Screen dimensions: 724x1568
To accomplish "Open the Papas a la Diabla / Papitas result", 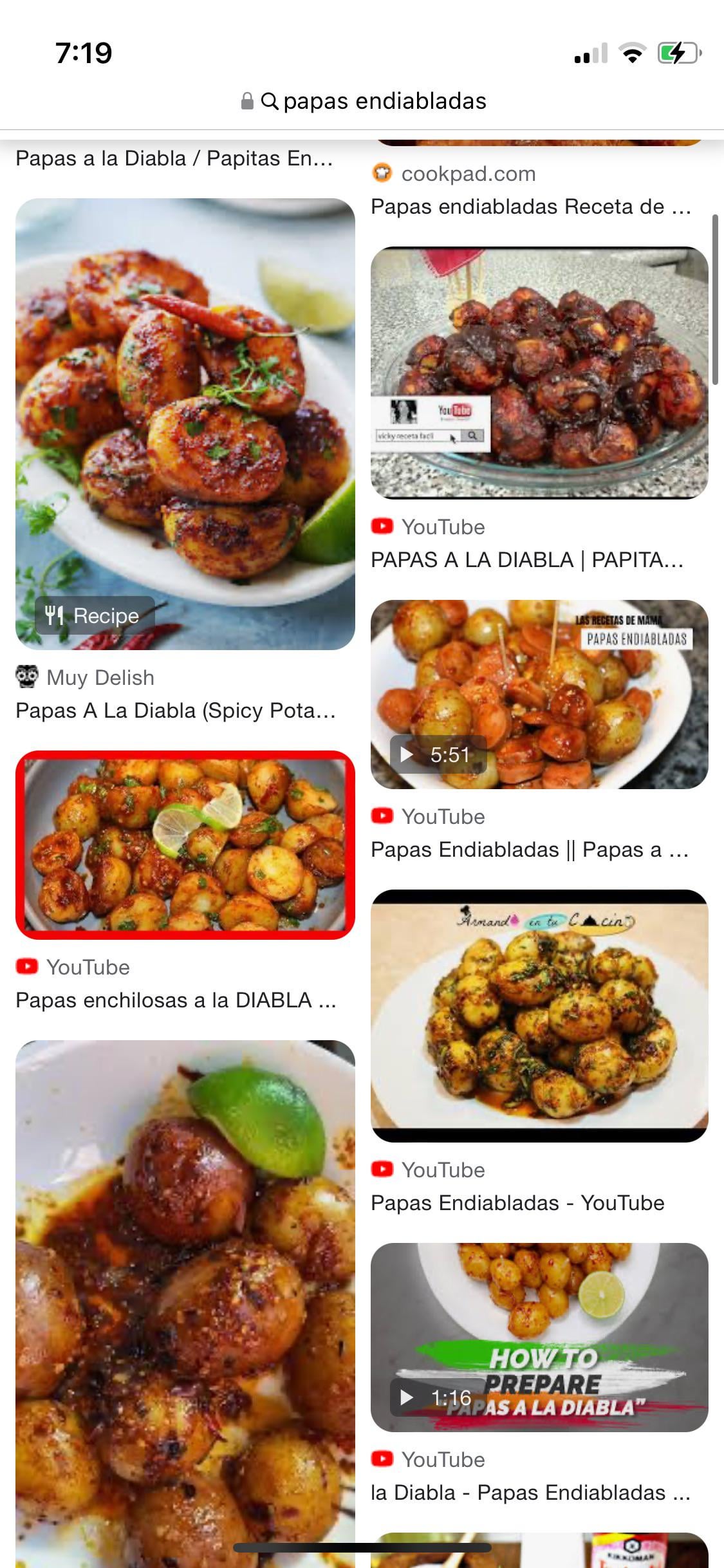I will 174,158.
